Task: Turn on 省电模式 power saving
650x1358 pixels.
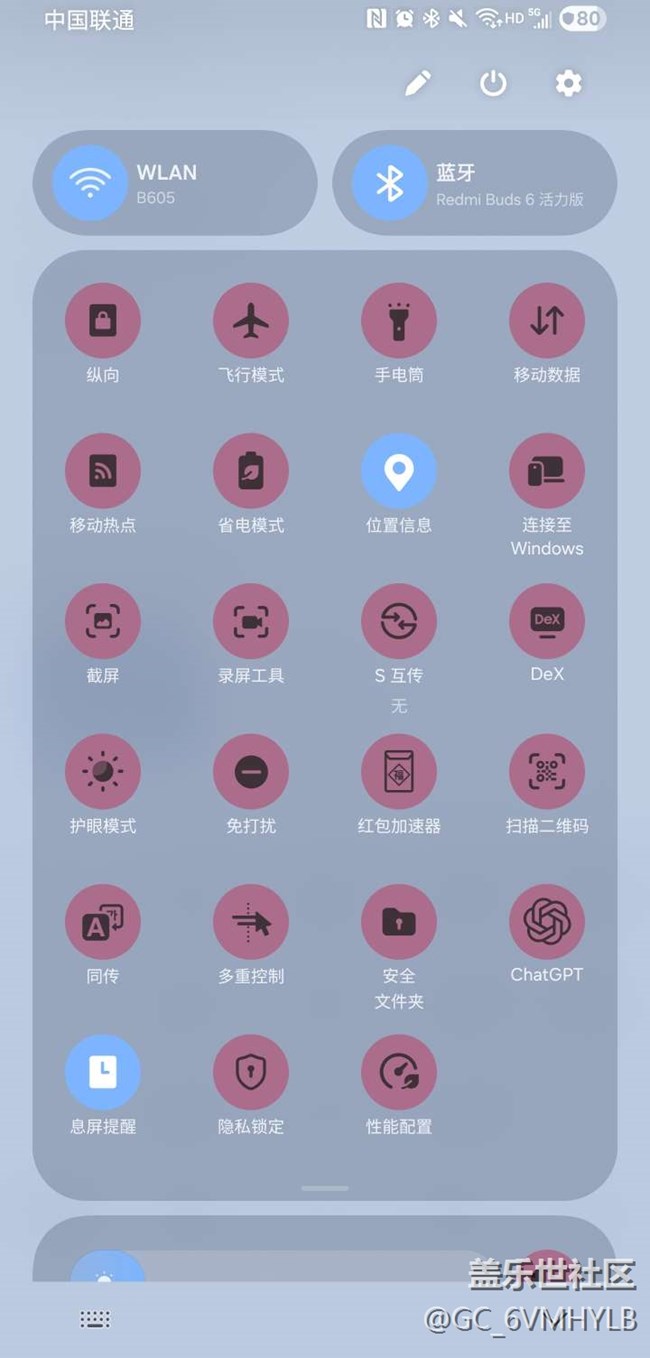Action: pos(251,471)
